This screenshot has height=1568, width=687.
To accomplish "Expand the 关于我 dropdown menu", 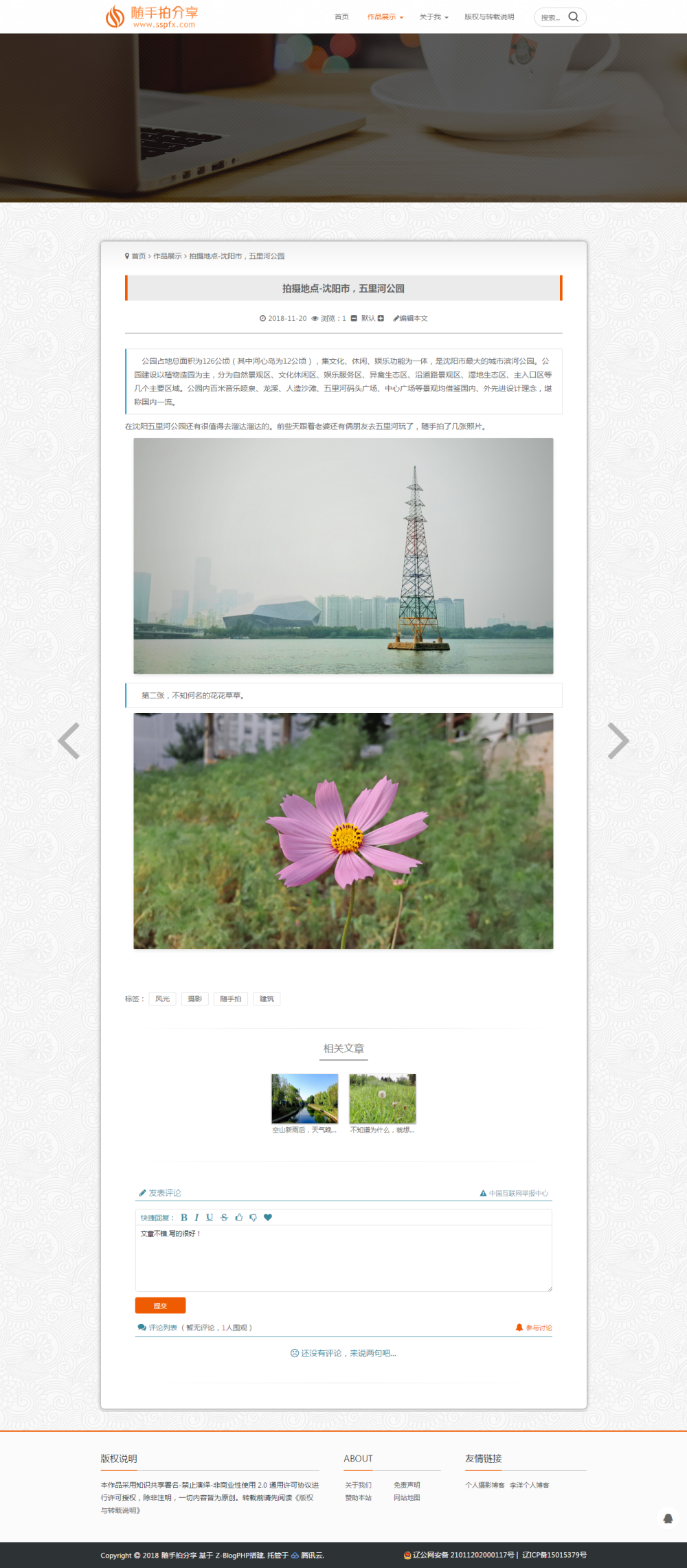I will (433, 17).
